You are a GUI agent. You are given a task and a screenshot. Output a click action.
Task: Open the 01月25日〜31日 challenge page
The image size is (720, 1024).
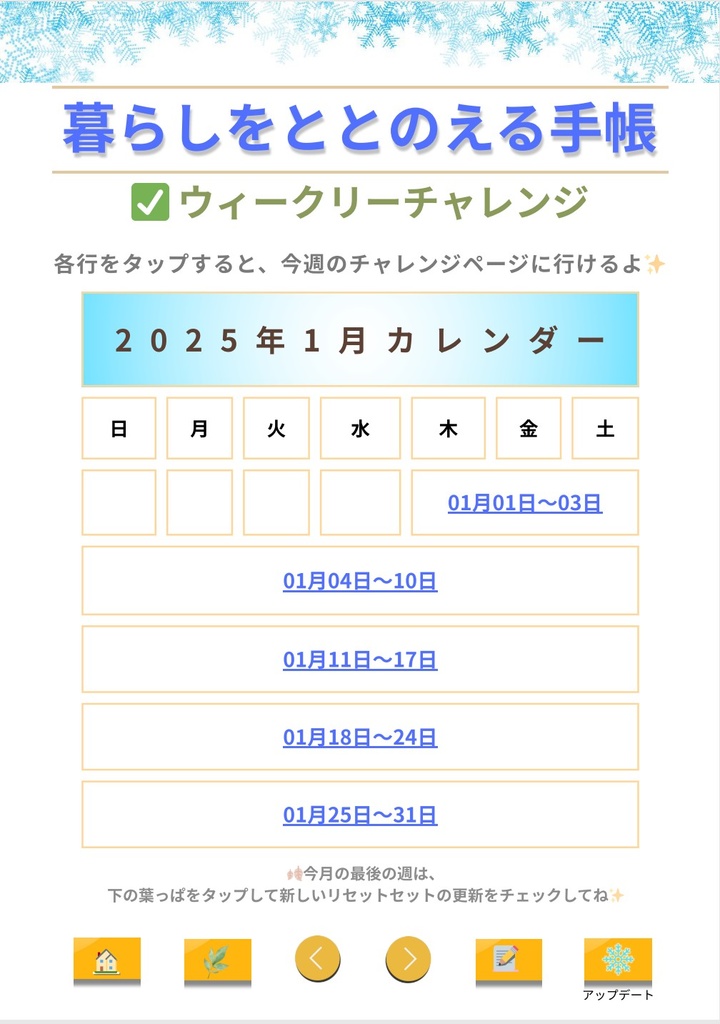click(360, 816)
